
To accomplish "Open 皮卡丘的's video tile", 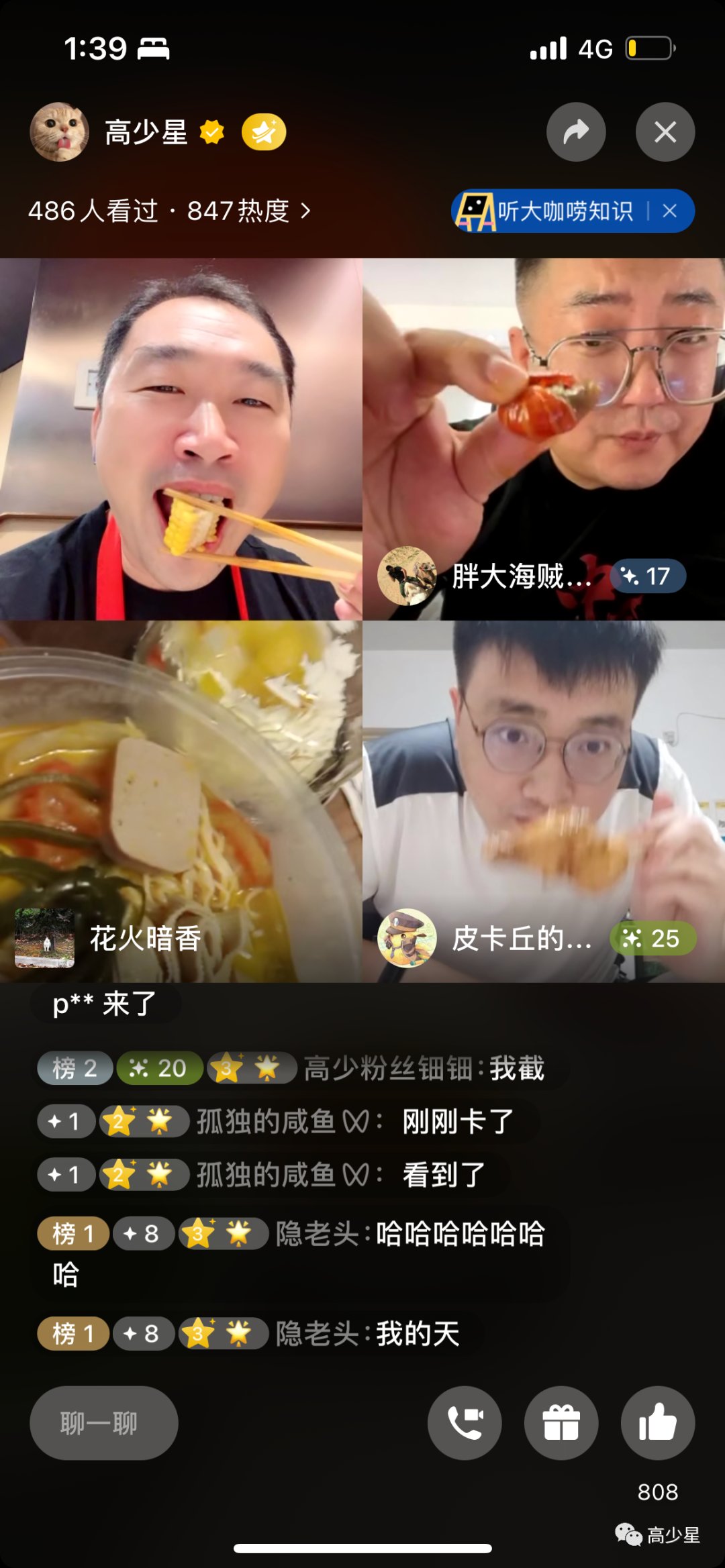I will click(x=544, y=798).
